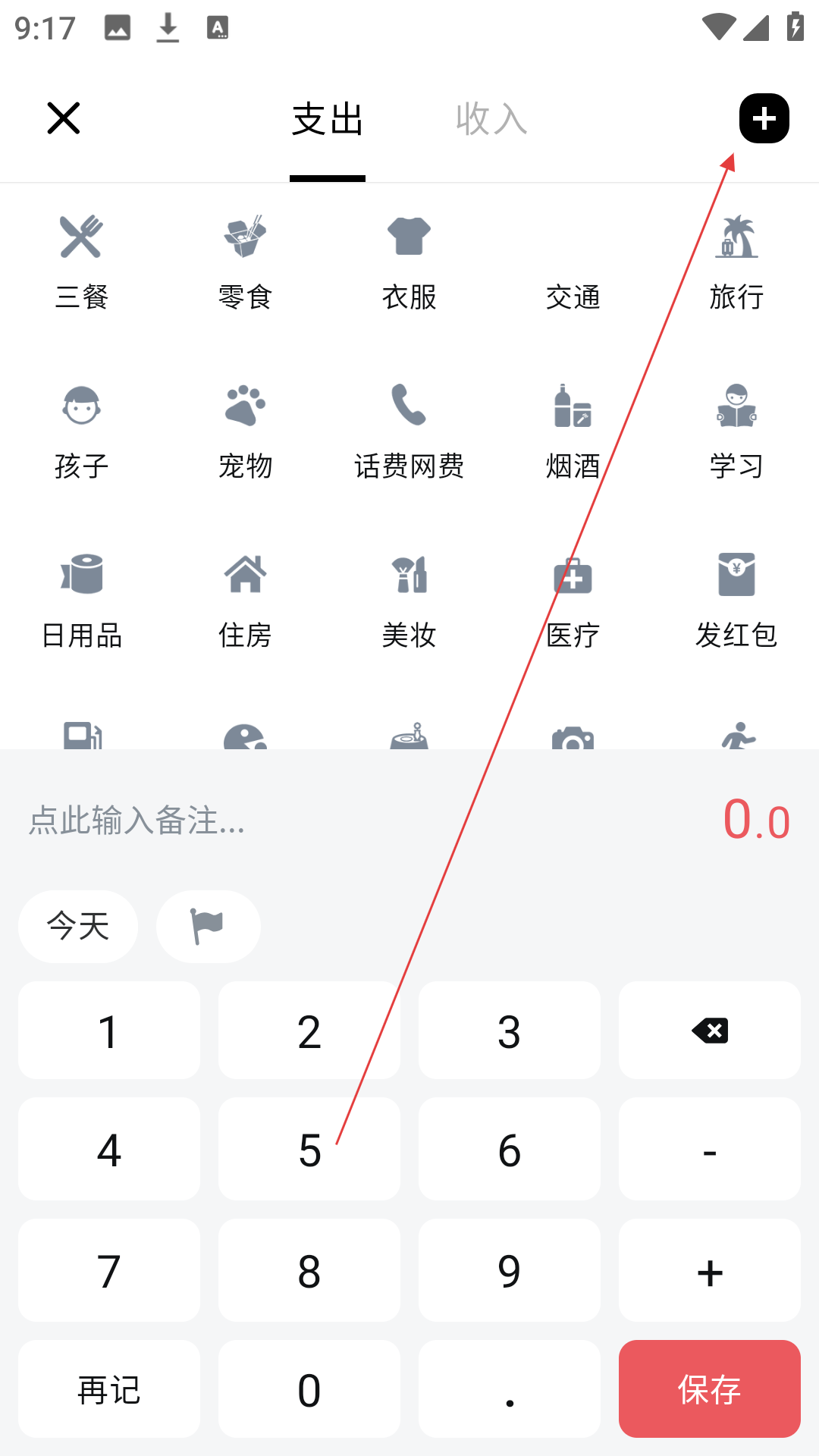Choose the 发红包 category
This screenshot has height=1456, width=819.
pyautogui.click(x=737, y=601)
